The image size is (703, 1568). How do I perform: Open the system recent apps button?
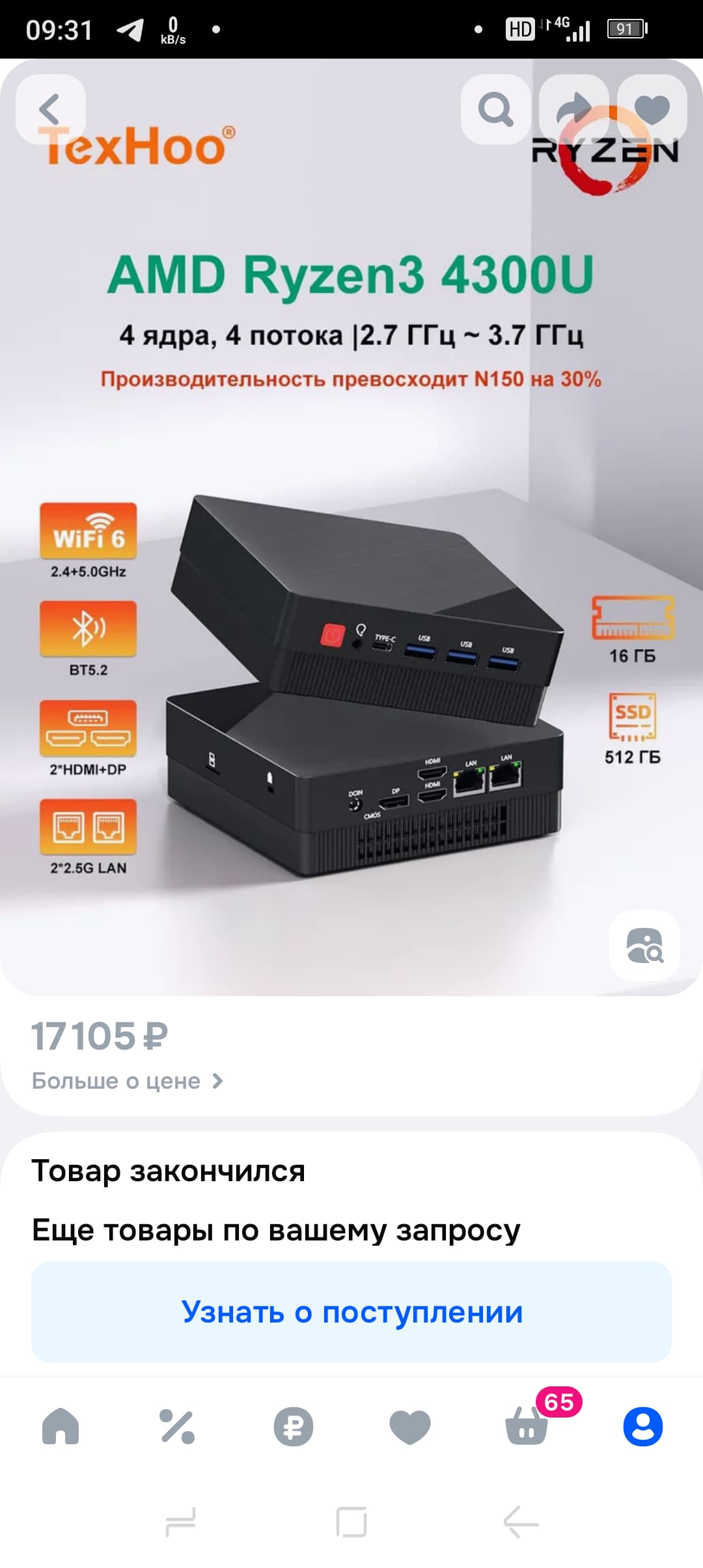click(x=181, y=1522)
